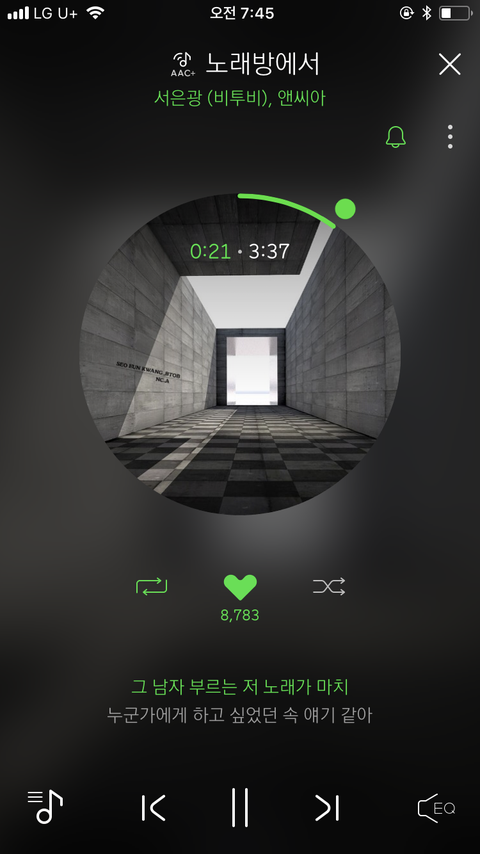Skip to the previous track
The height and width of the screenshot is (854, 480).
click(x=153, y=807)
